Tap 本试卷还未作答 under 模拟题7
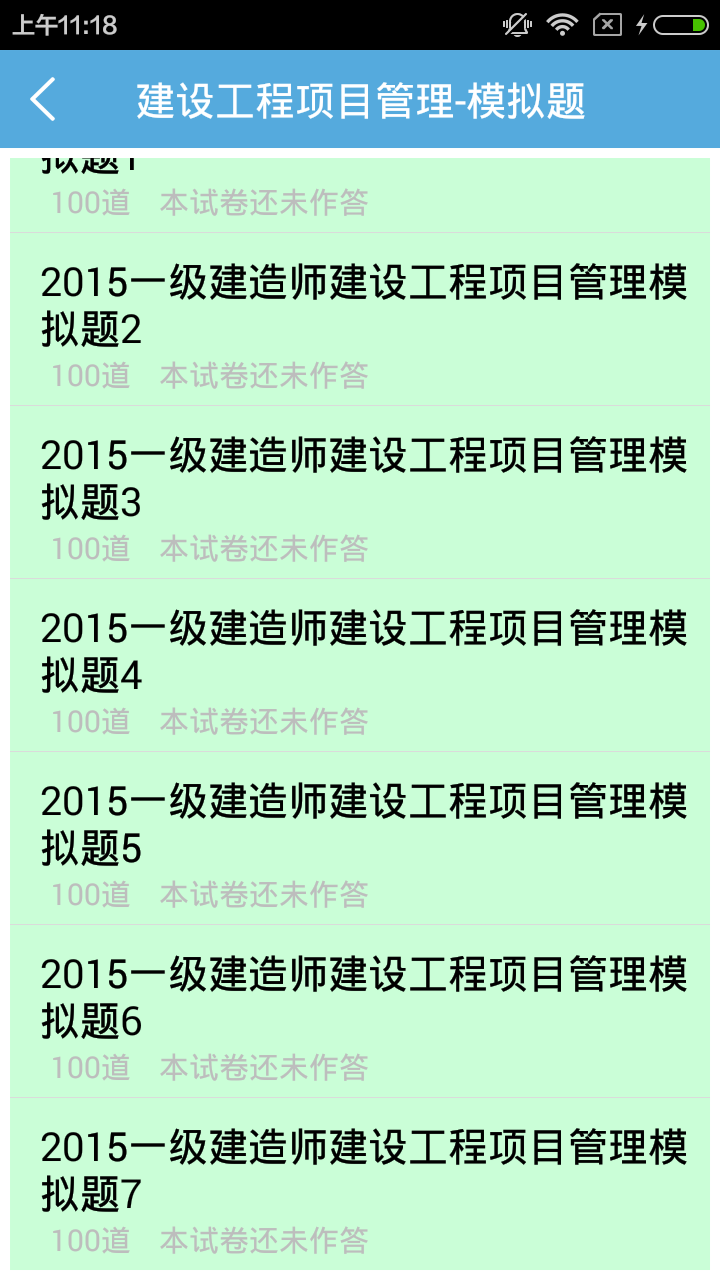This screenshot has width=720, height=1280. [264, 1240]
